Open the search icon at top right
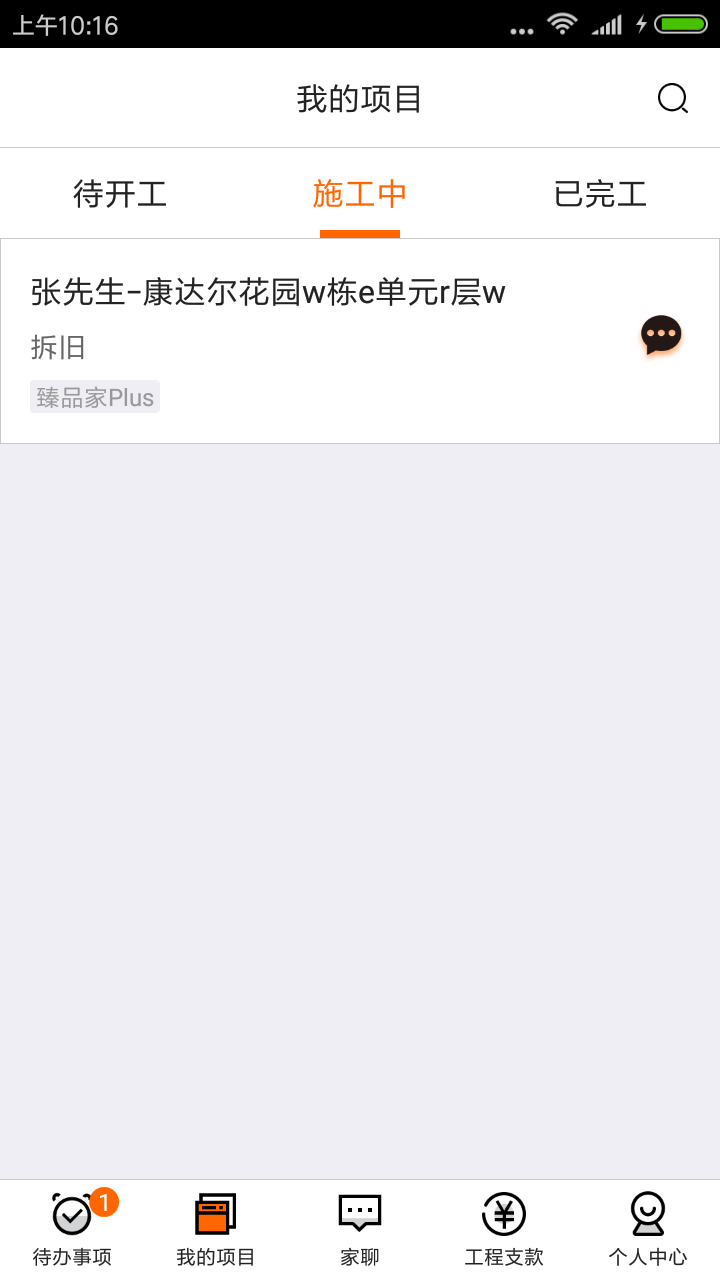The width and height of the screenshot is (720, 1280). point(672,97)
